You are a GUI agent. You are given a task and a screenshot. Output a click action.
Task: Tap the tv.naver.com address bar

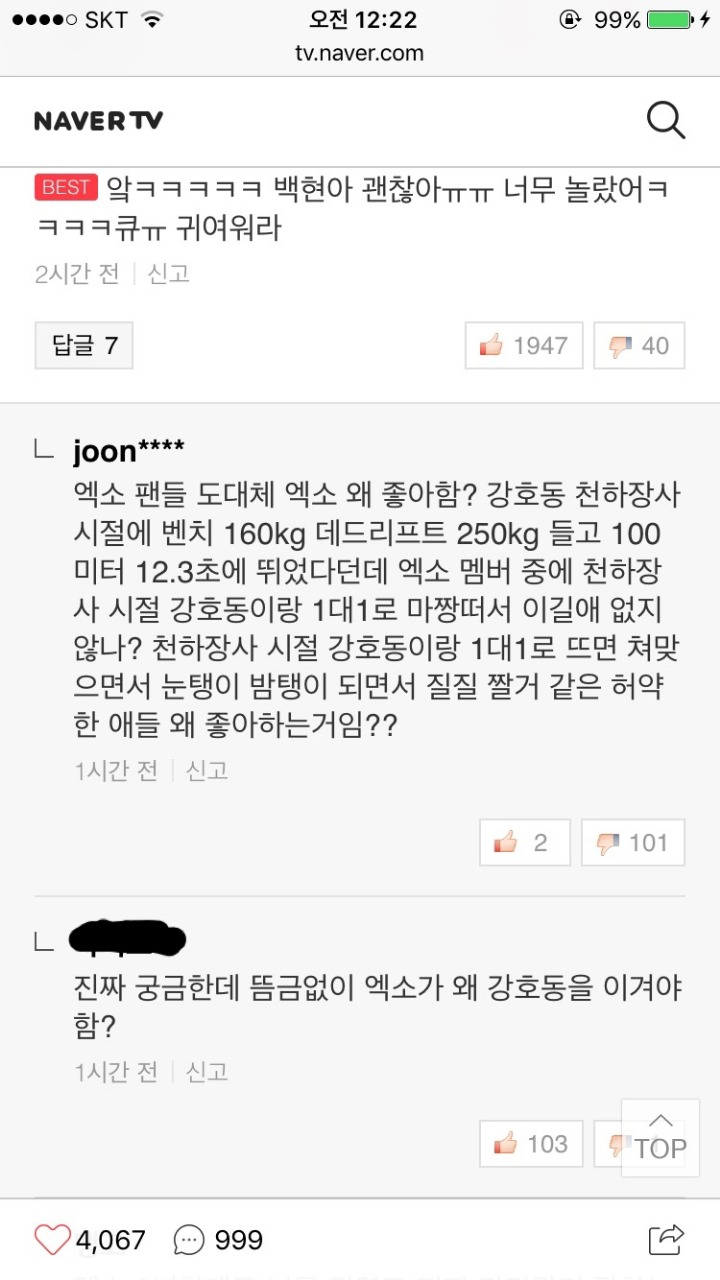coord(360,54)
